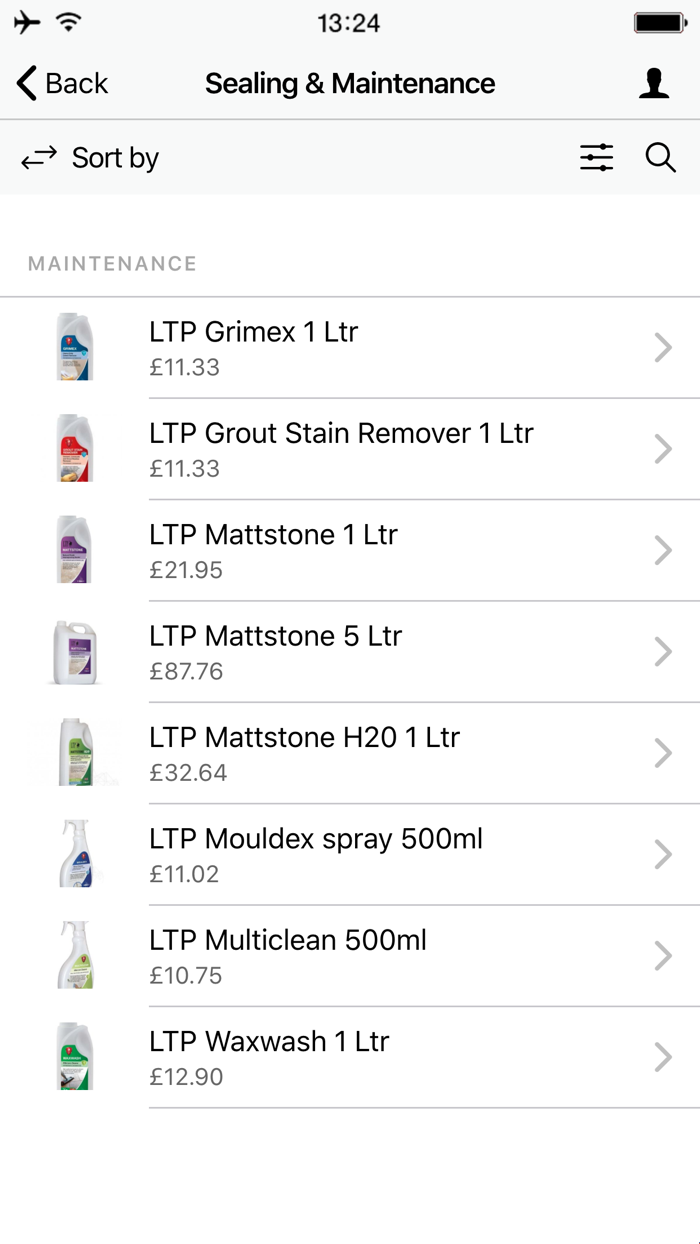Viewport: 700px width, 1244px height.
Task: Open the Sort by options
Action: (x=90, y=158)
